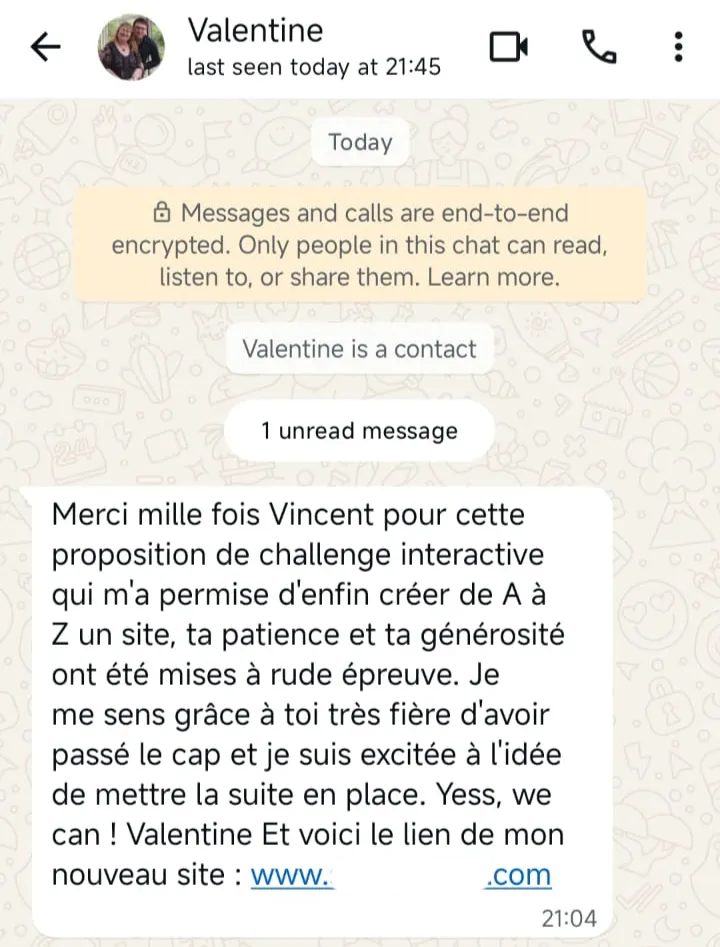Open Valentine's profile picture
The height and width of the screenshot is (947, 720).
[130, 47]
